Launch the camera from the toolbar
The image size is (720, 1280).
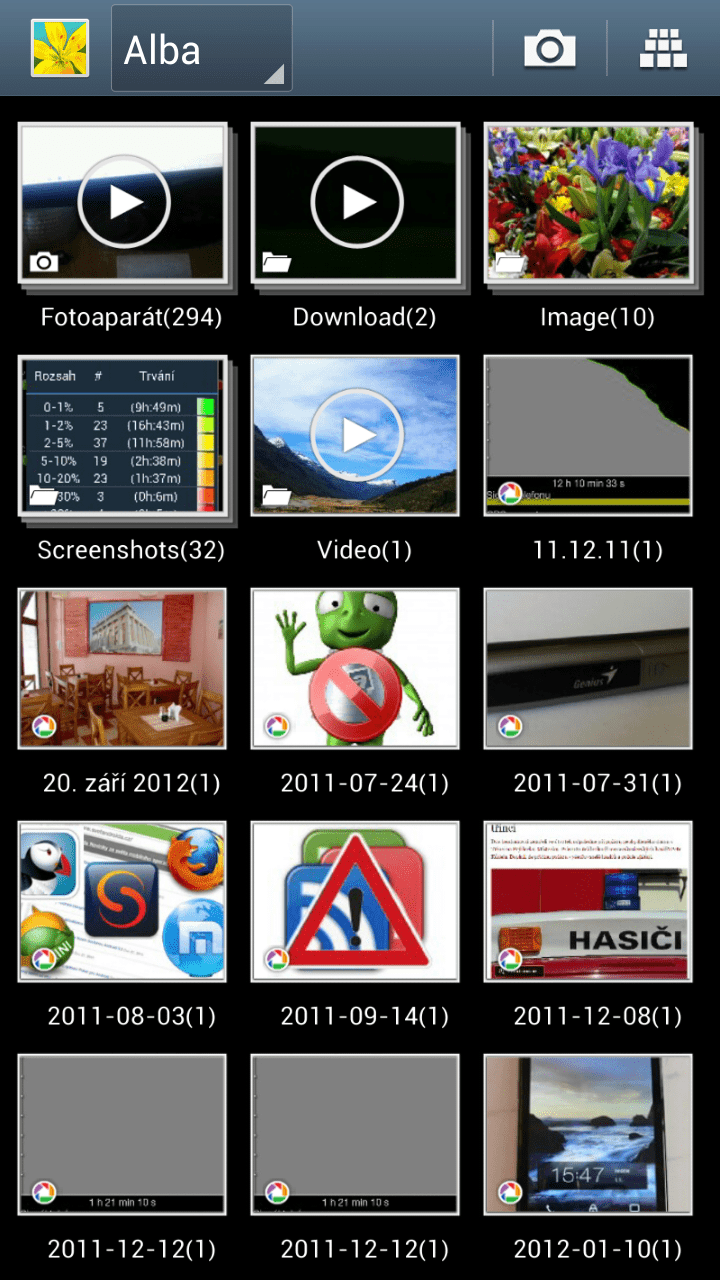(550, 48)
